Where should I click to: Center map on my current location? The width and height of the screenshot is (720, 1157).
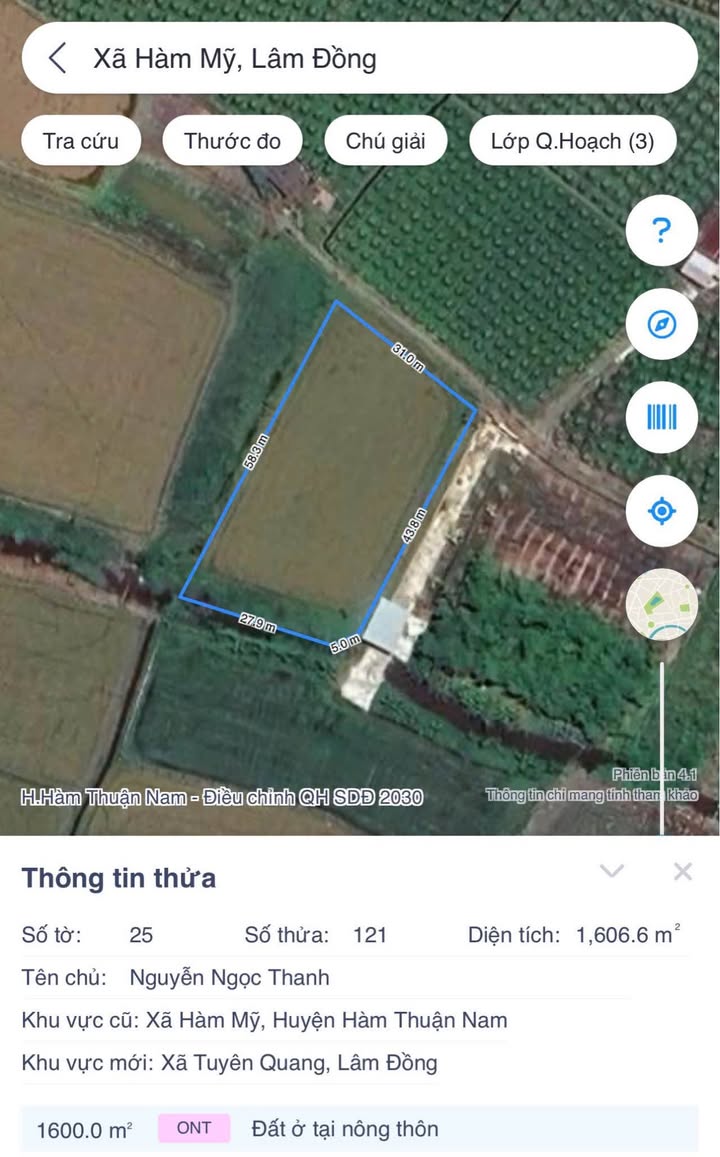pos(661,511)
